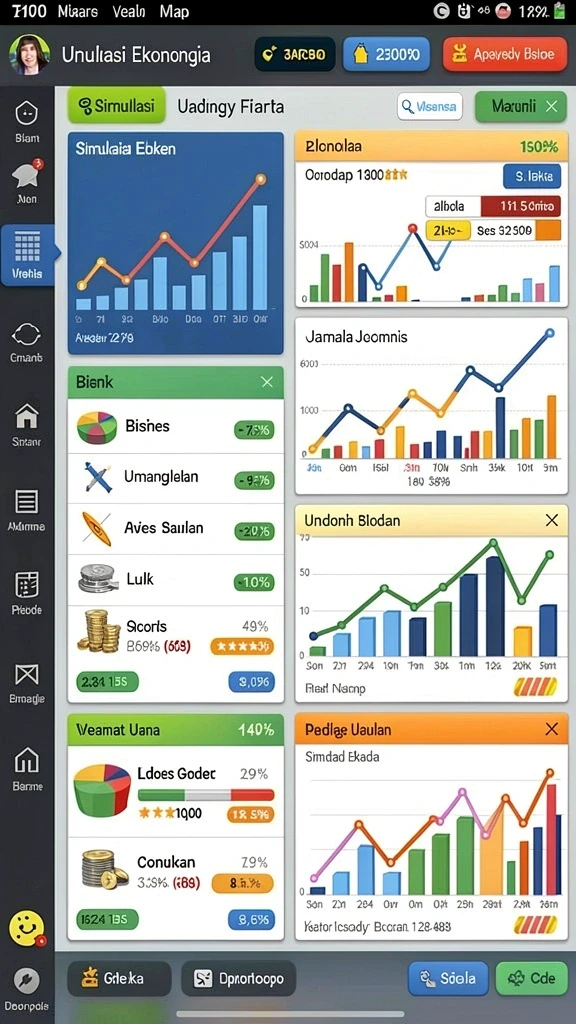Select the Lulk row
Image resolution: width=576 pixels, height=1024 pixels.
click(176, 580)
